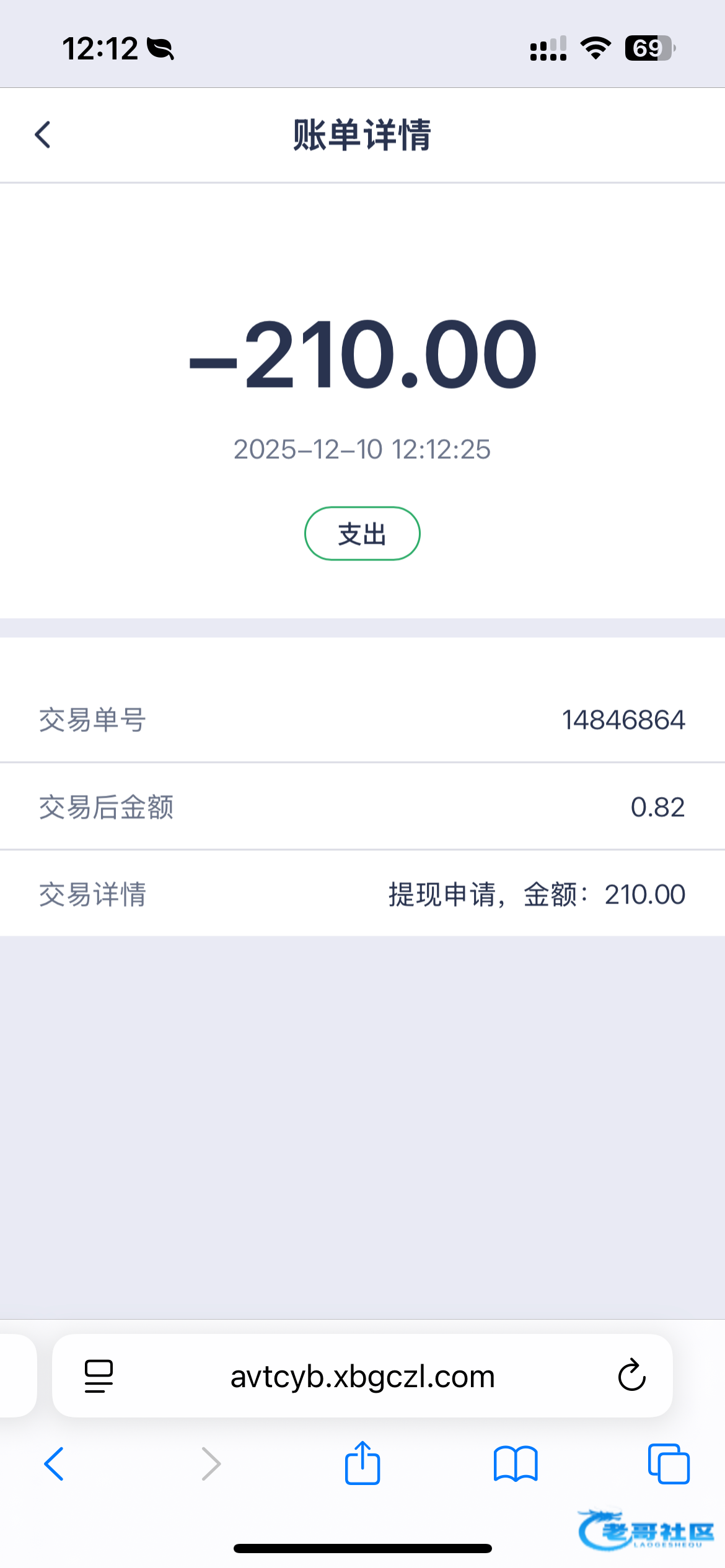This screenshot has height=1568, width=725.
Task: Open the page menu beside the address
Action: [x=99, y=1376]
